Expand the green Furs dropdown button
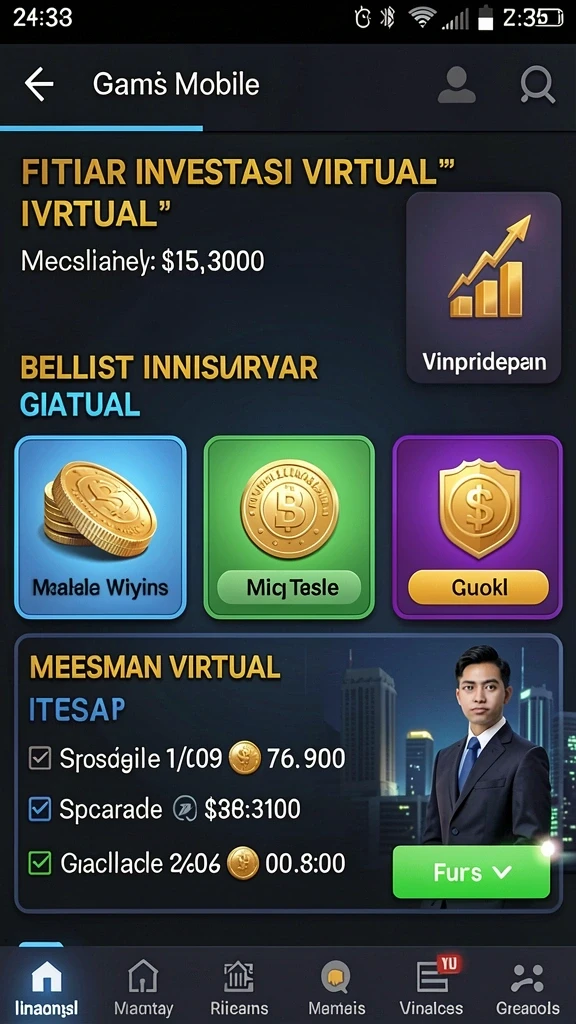The width and height of the screenshot is (576, 1024). pos(471,872)
